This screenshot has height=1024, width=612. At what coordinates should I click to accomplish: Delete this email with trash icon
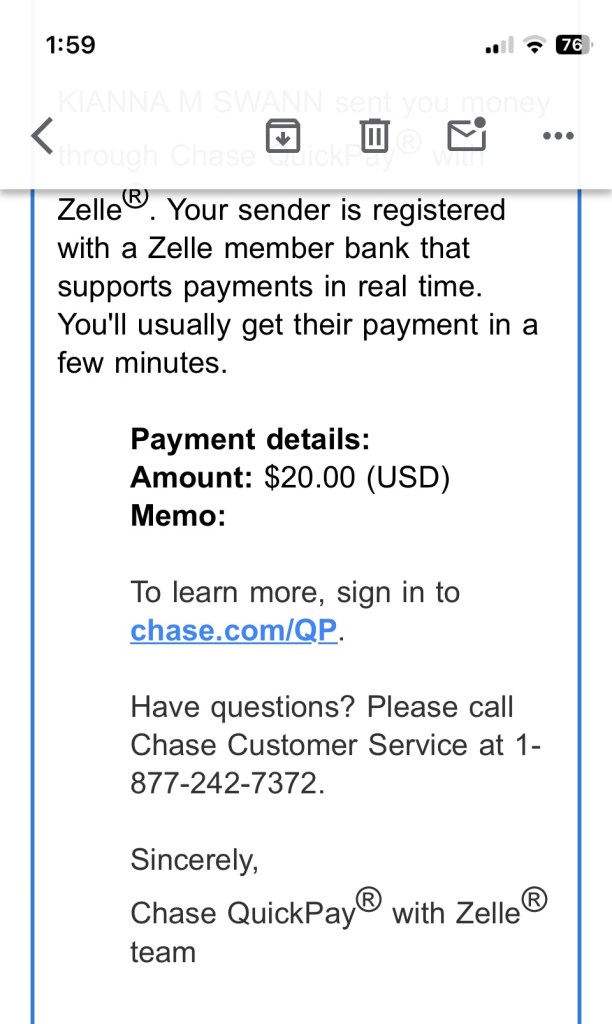(x=374, y=135)
